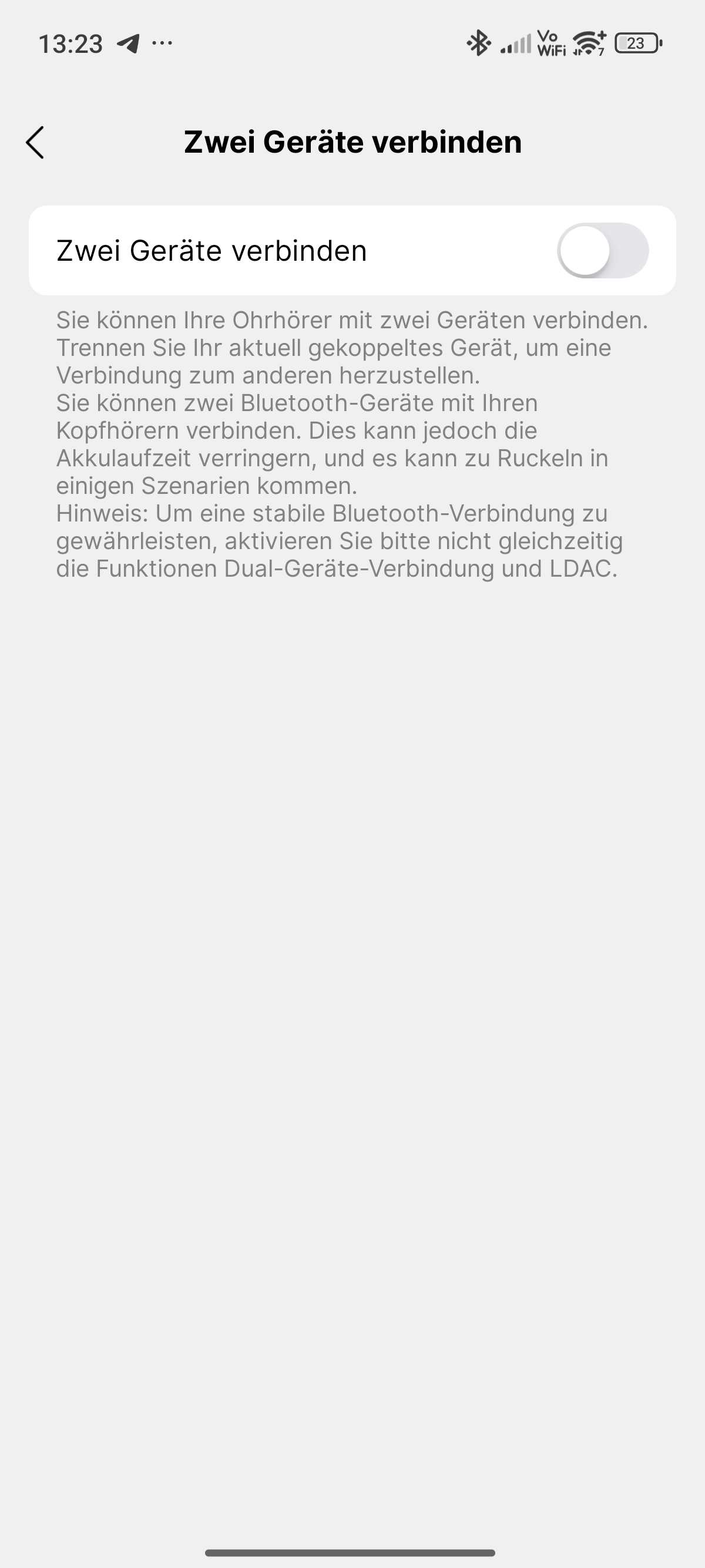Enable the Zwei Geräte verbinden switch
Image resolution: width=705 pixels, height=1568 pixels.
coord(603,251)
